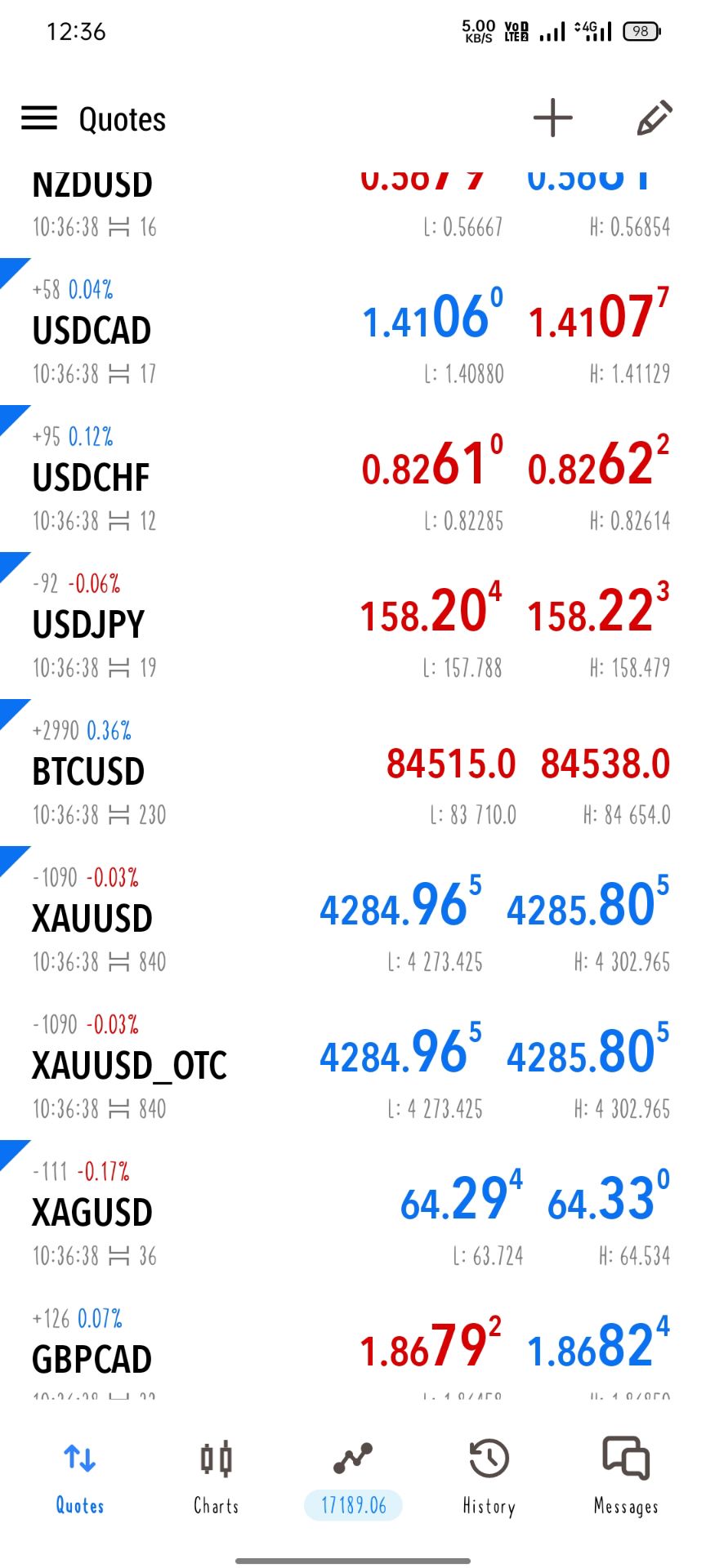Switch to the History tab
Screen dimensions: 706x1568
489,1478
